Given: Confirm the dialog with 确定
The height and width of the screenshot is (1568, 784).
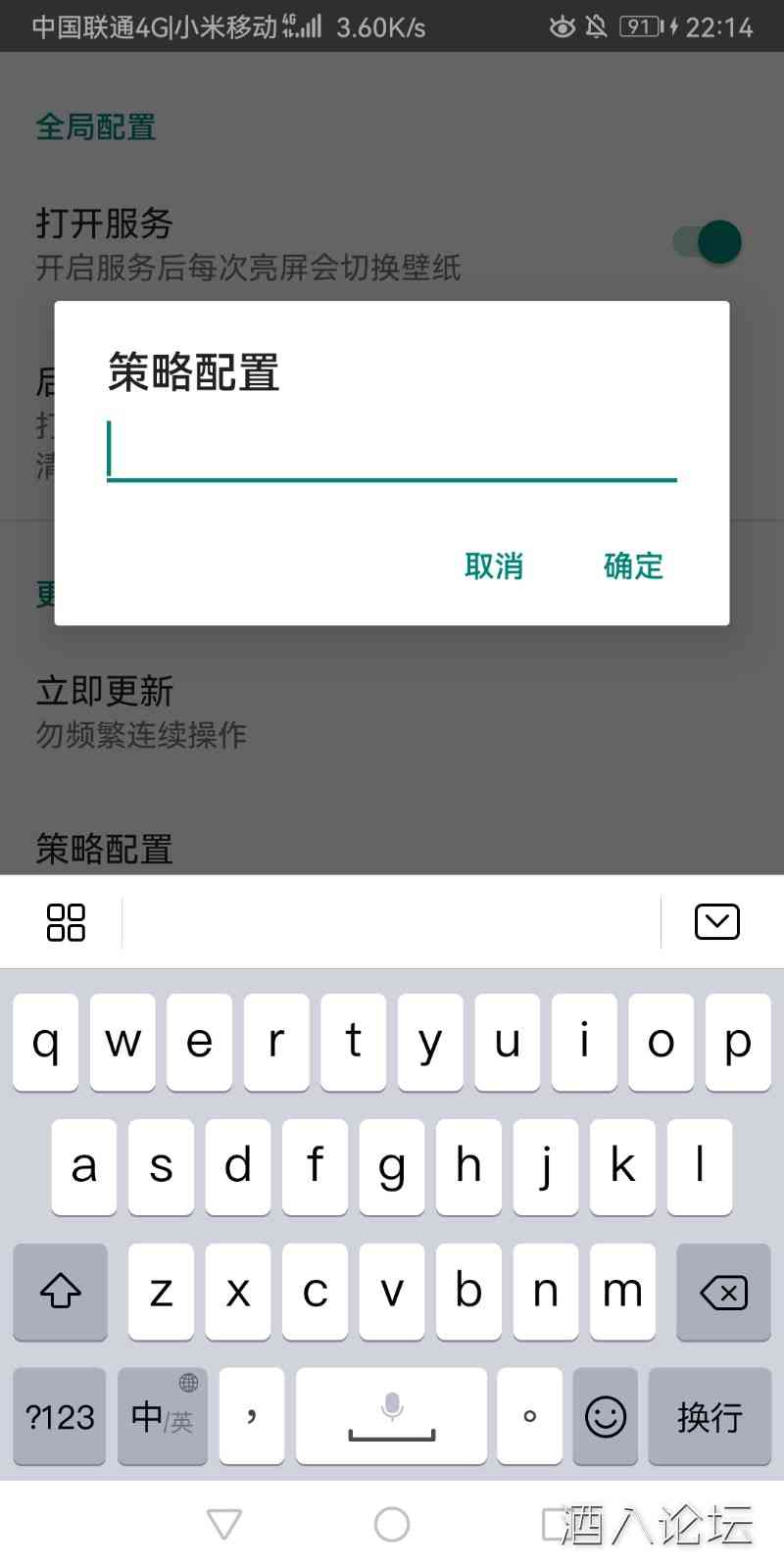Looking at the screenshot, I should 633,565.
